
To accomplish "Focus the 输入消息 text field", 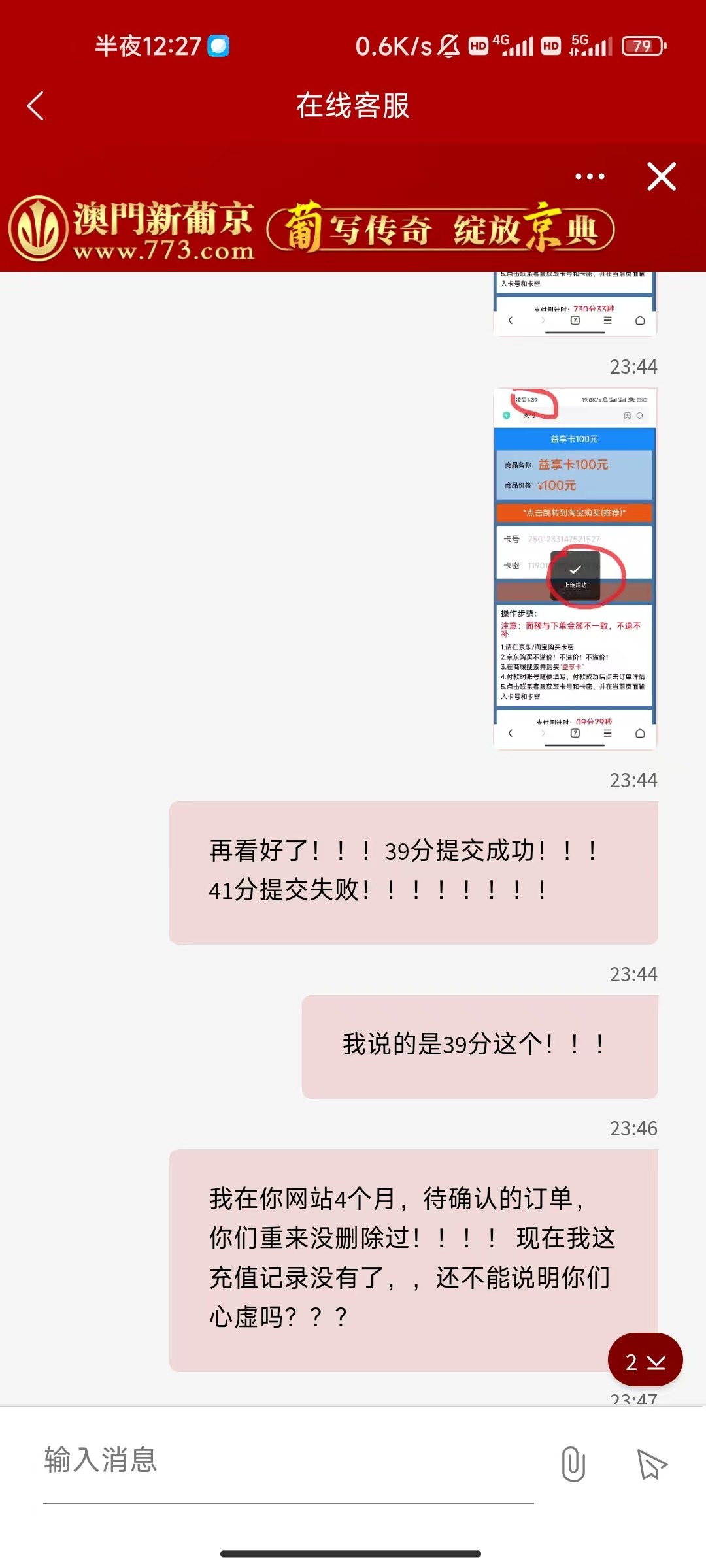I will (x=288, y=1461).
